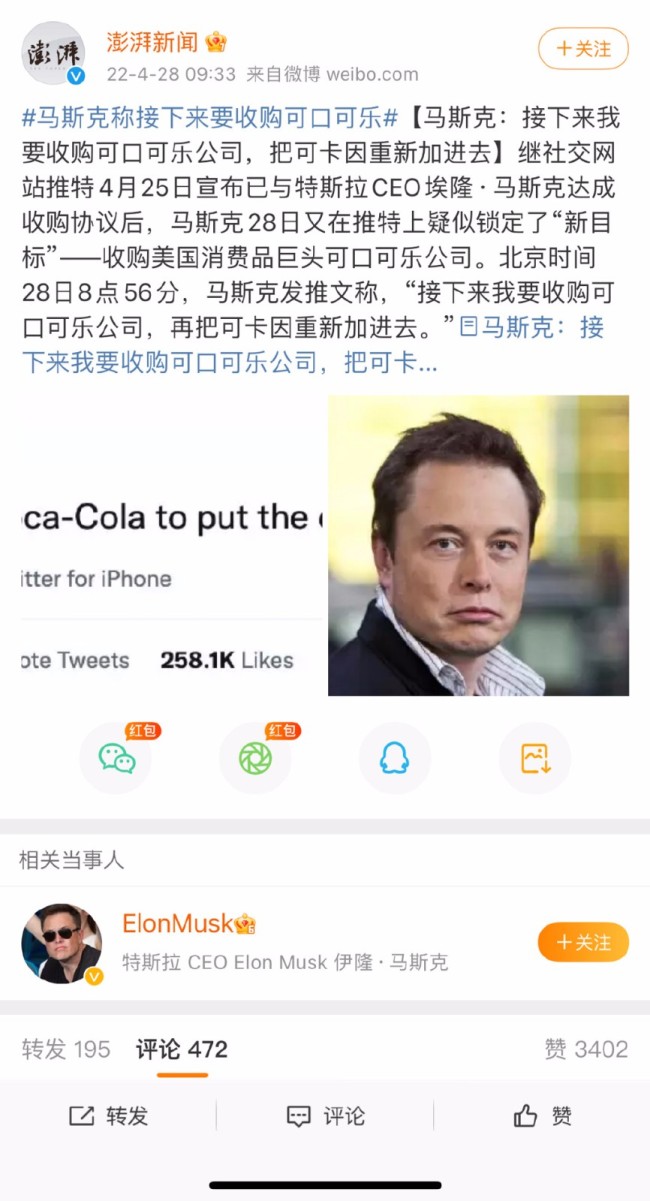Follow ElonMusk with the orange 关注 button
The image size is (650, 1201).
tap(583, 942)
